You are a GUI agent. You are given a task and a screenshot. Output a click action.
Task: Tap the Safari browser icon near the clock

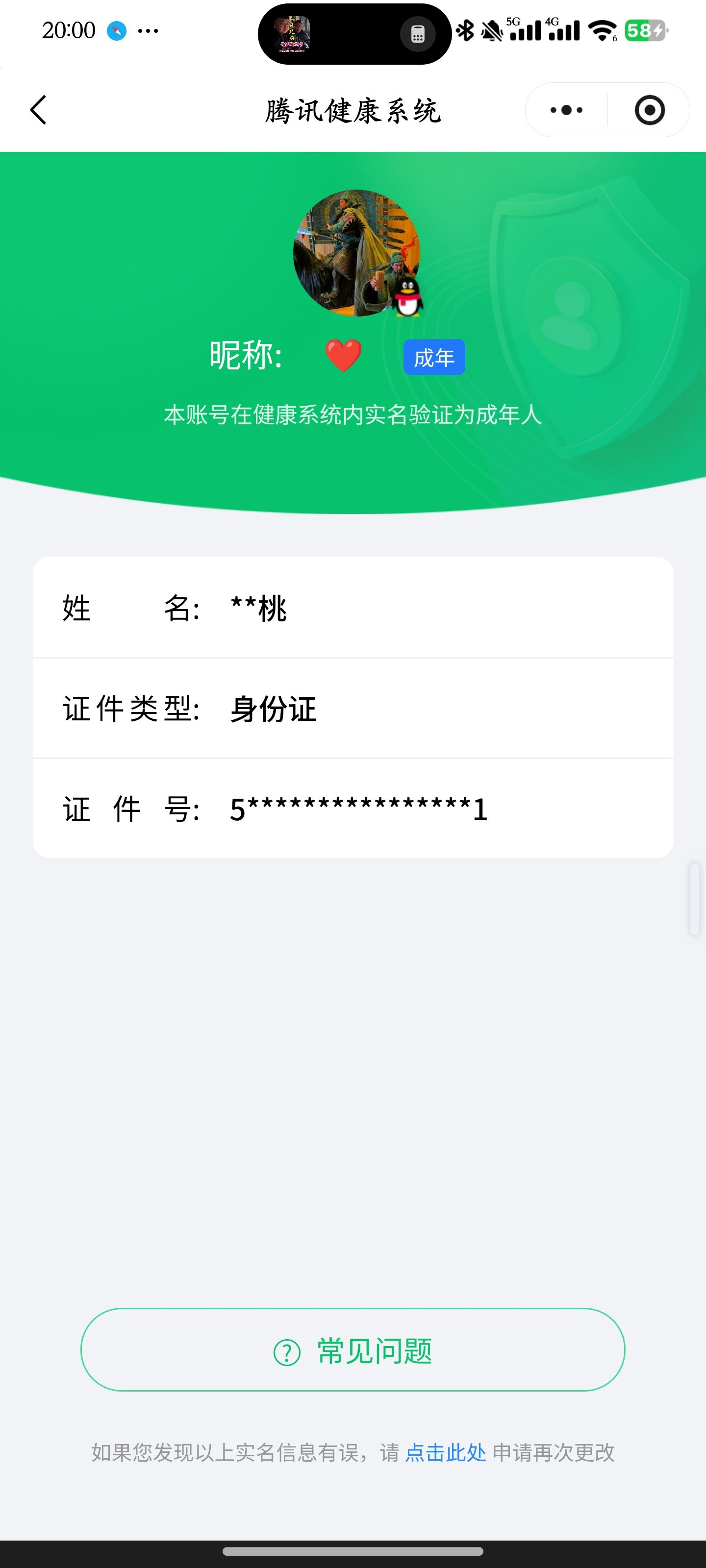point(118,30)
